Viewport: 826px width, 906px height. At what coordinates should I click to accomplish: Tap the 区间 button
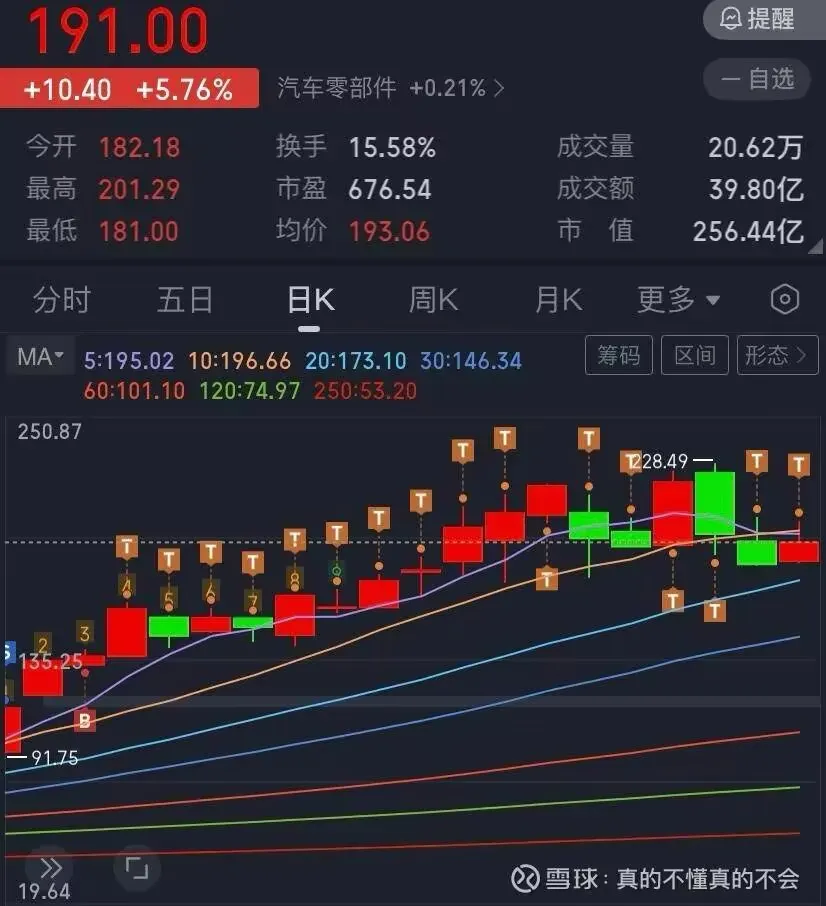click(694, 356)
